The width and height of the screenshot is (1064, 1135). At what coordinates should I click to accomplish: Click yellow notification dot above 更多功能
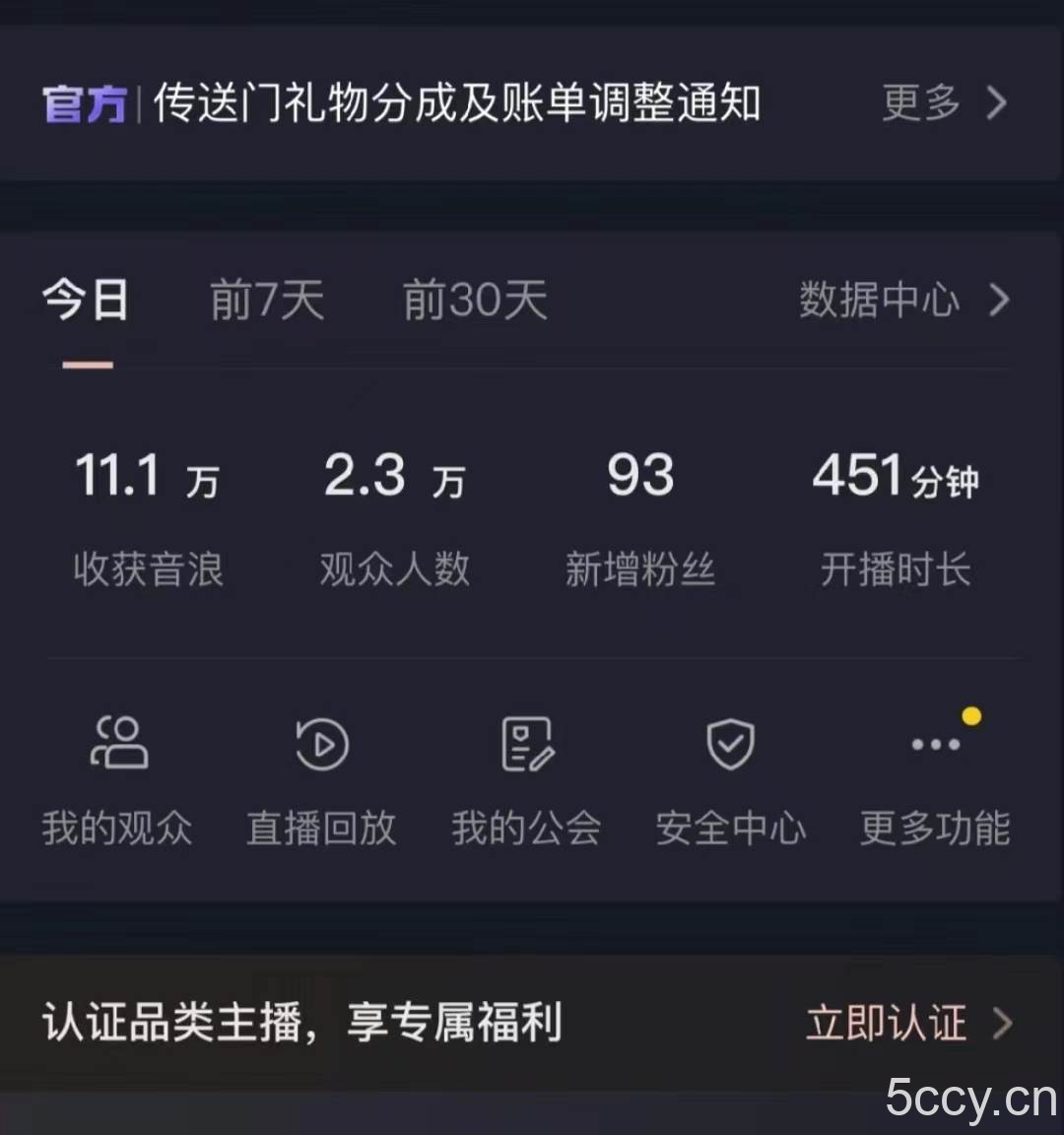click(973, 716)
